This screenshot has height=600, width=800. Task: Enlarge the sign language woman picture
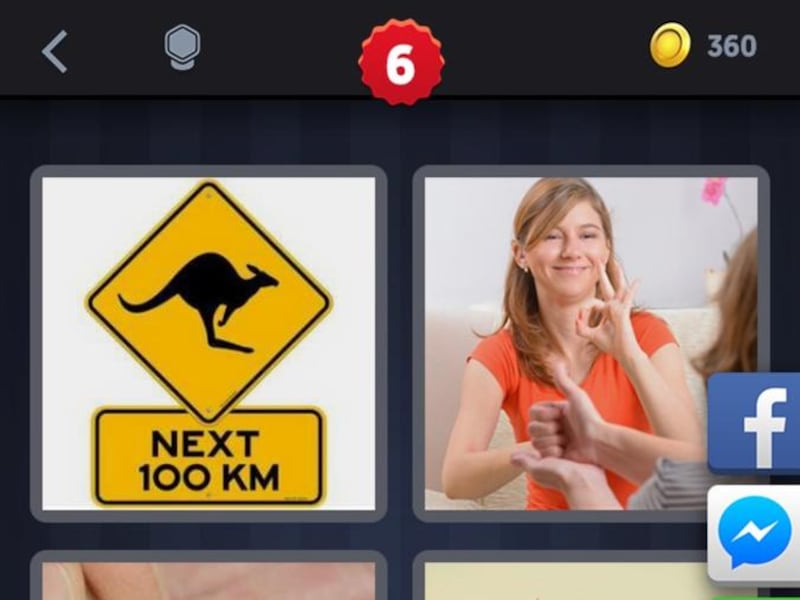pos(591,343)
